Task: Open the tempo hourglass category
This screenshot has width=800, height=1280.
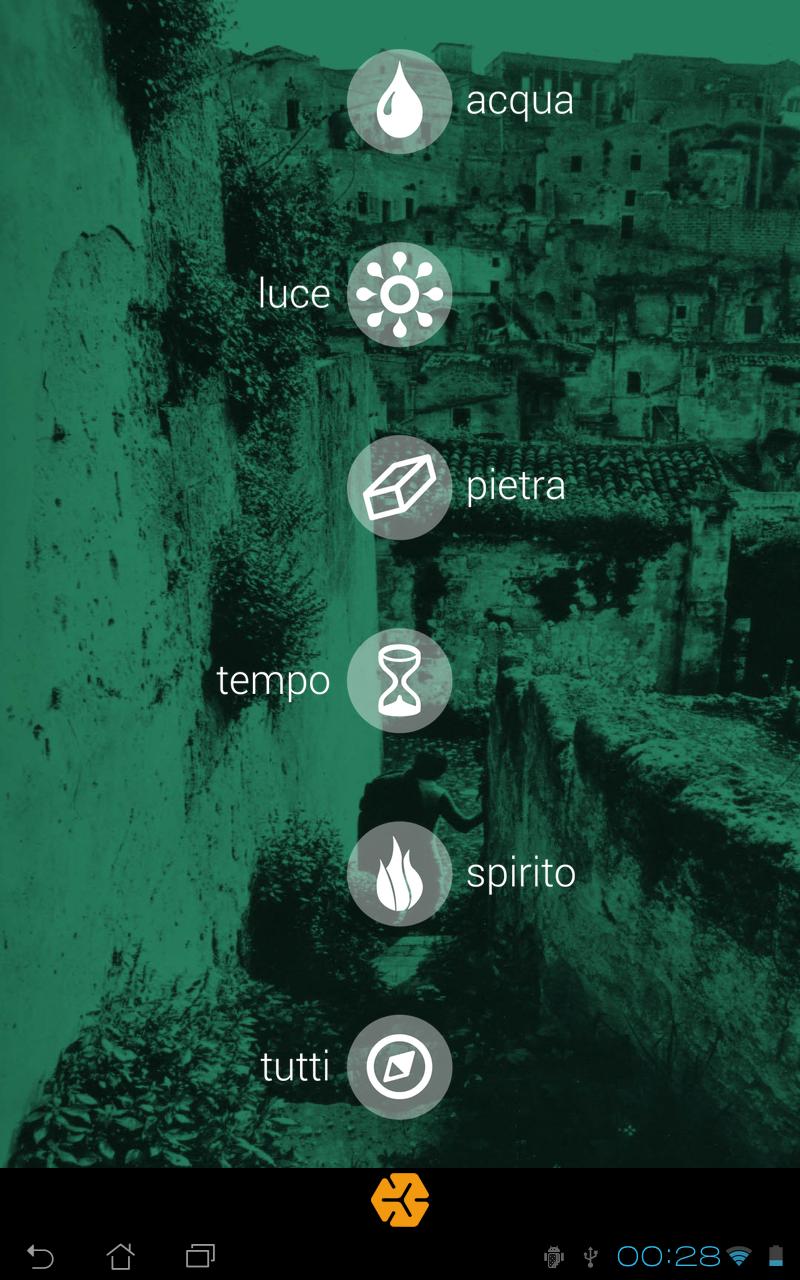Action: click(x=399, y=681)
